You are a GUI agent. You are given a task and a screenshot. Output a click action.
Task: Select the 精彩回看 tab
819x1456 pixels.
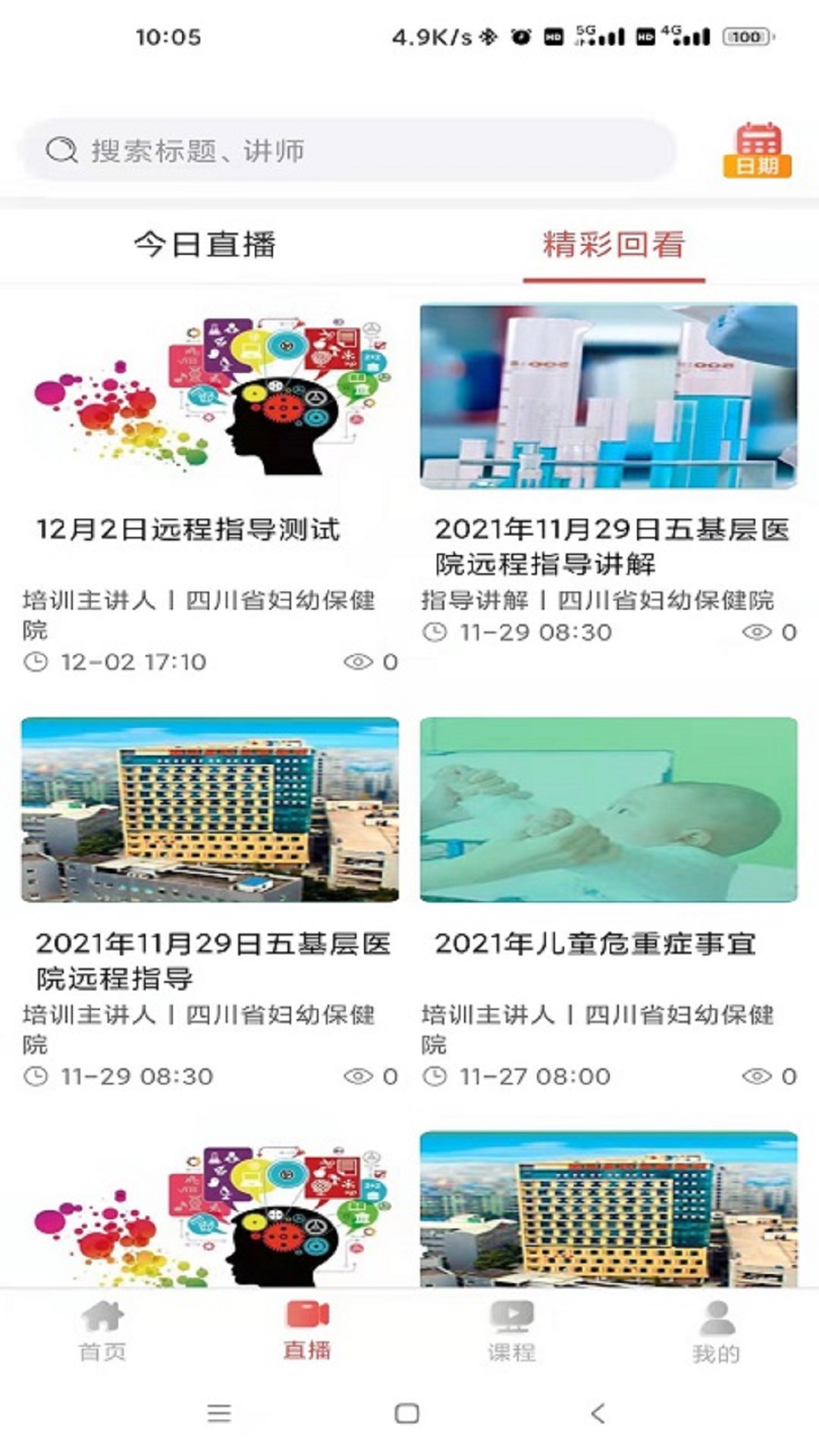(613, 244)
